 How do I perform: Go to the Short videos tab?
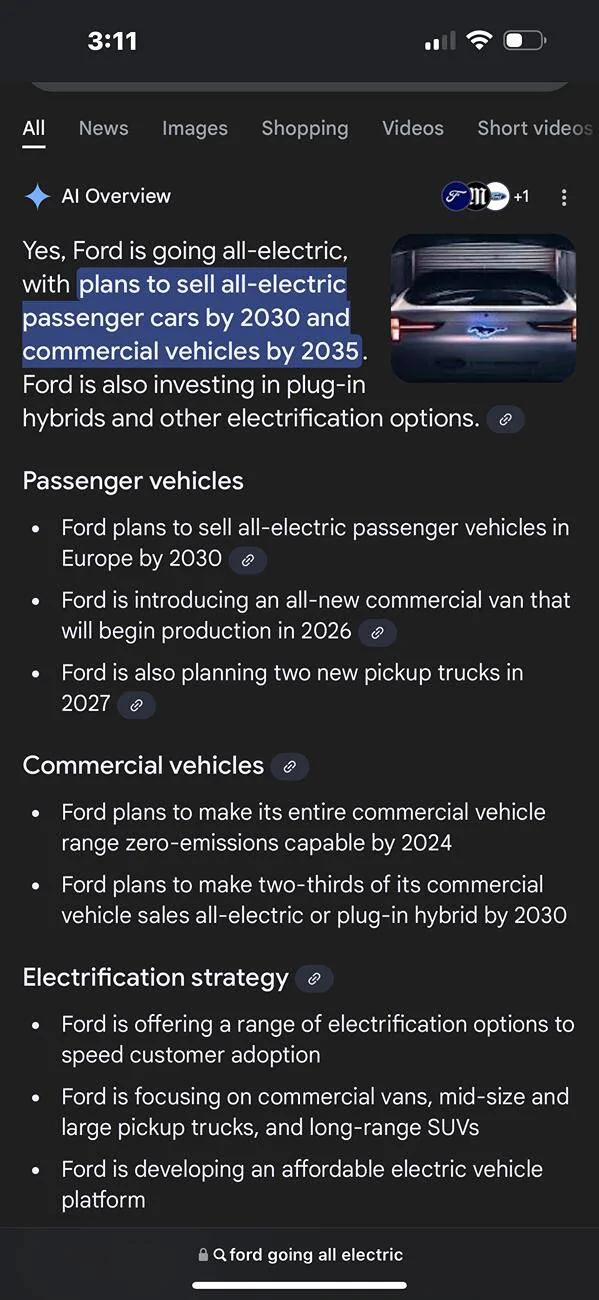(x=537, y=128)
